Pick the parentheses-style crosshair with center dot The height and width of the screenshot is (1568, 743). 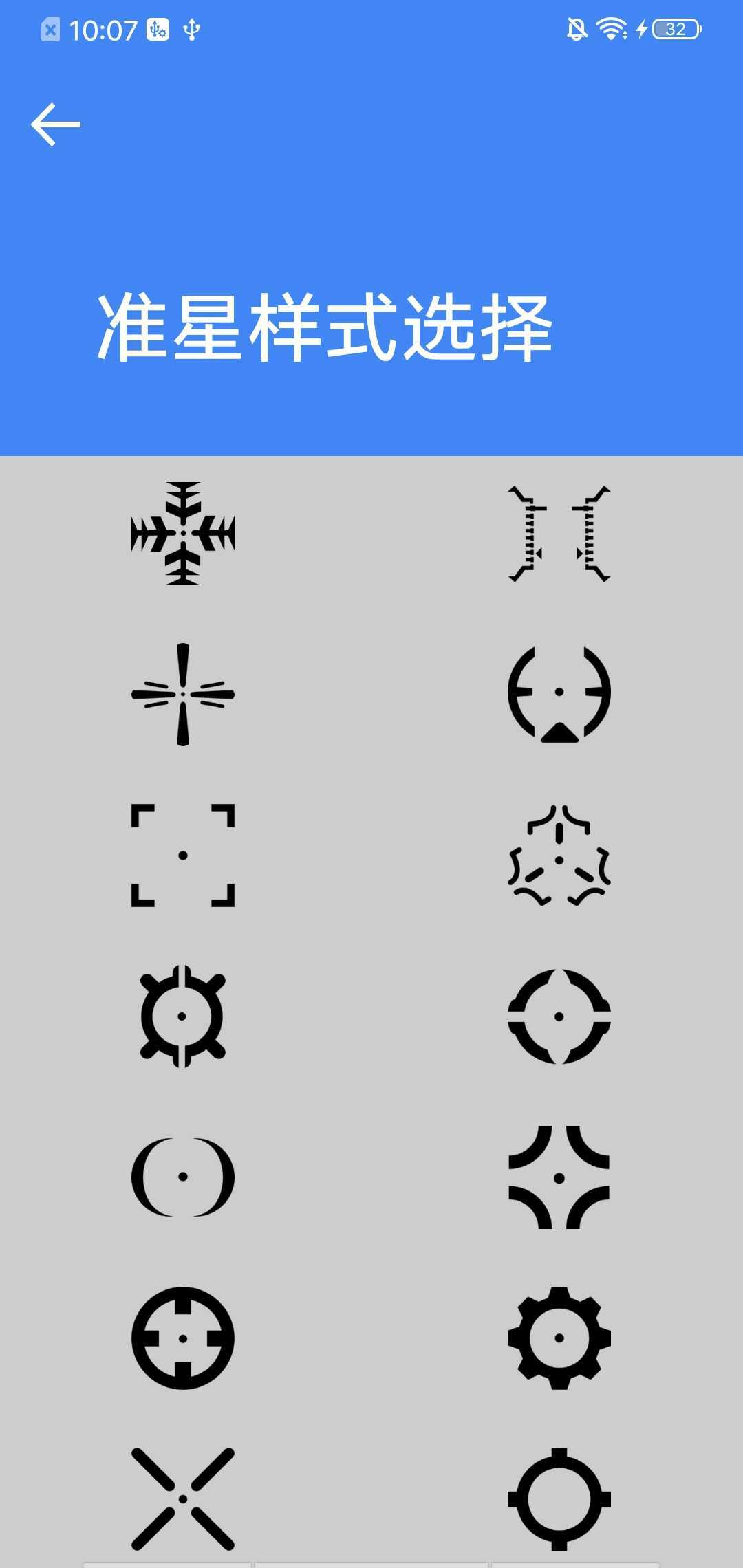(183, 1177)
